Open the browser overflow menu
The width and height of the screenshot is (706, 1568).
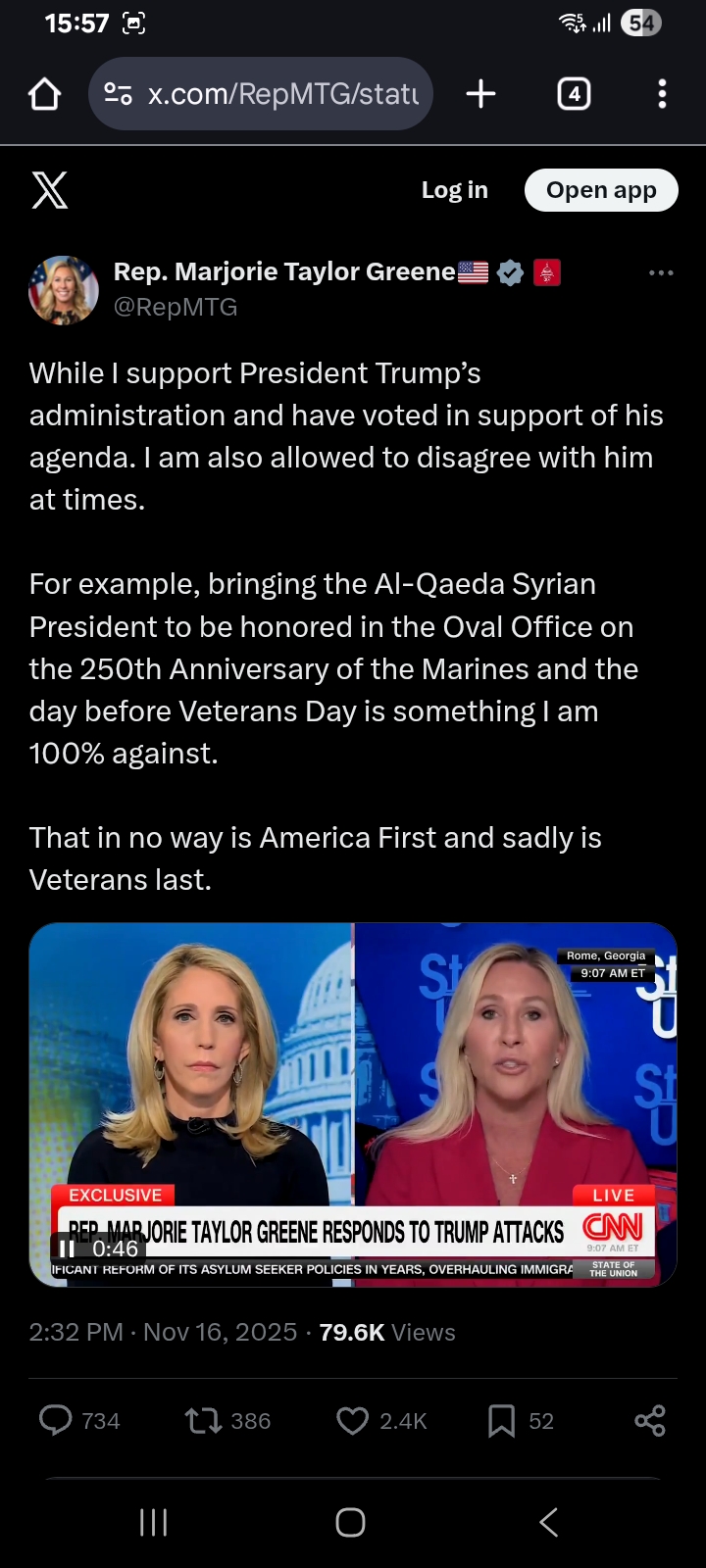coord(662,94)
